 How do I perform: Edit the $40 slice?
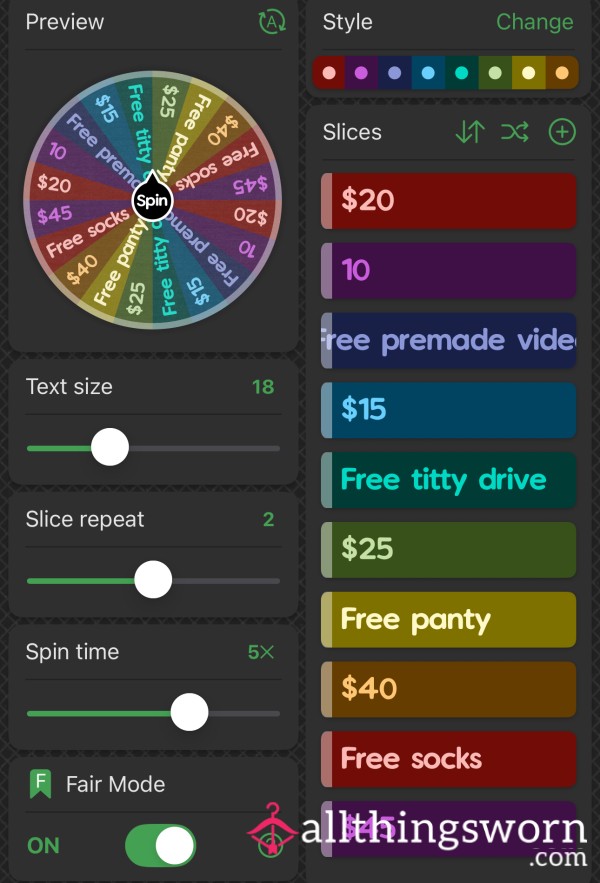pyautogui.click(x=449, y=689)
